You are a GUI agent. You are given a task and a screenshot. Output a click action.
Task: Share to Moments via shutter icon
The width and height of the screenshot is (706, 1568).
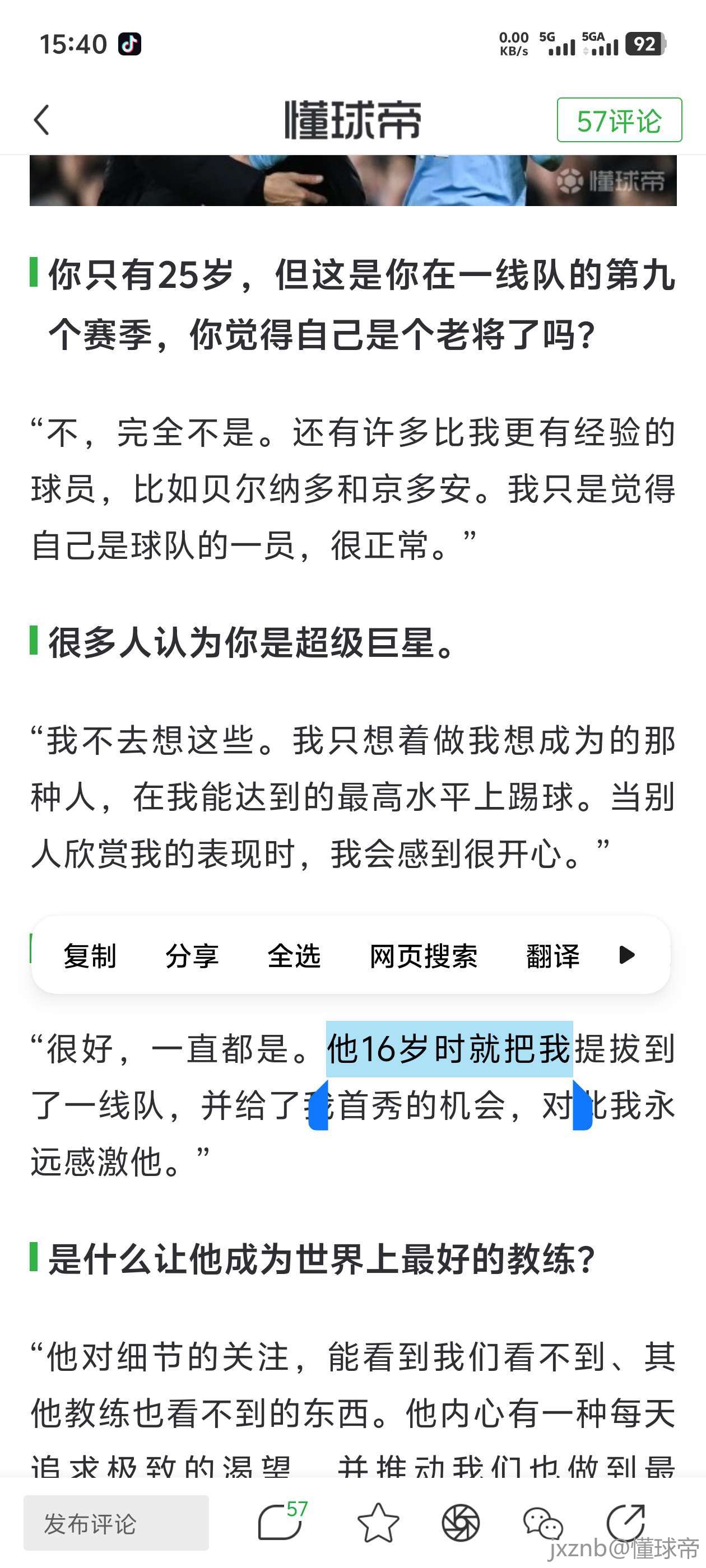coord(461,1523)
